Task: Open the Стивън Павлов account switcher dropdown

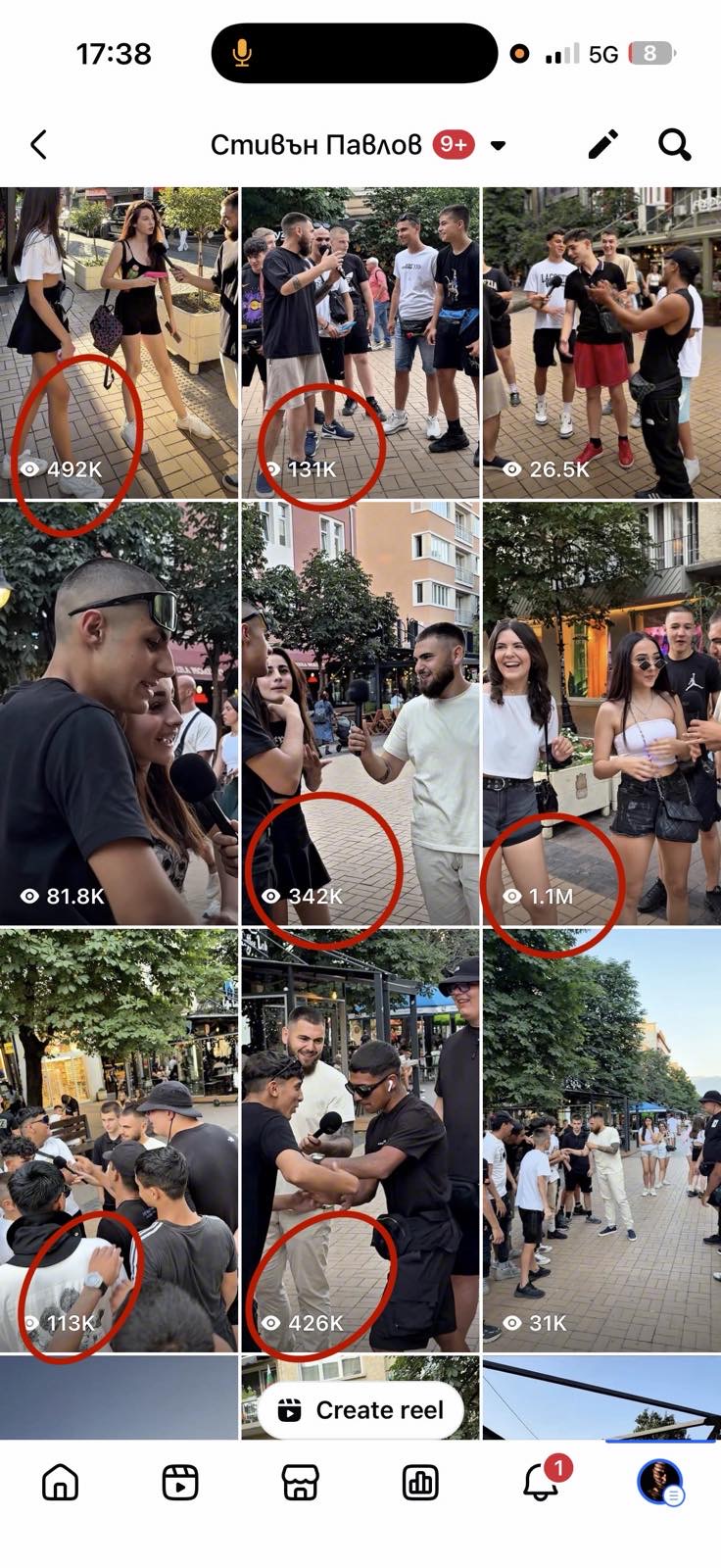Action: coord(498,146)
